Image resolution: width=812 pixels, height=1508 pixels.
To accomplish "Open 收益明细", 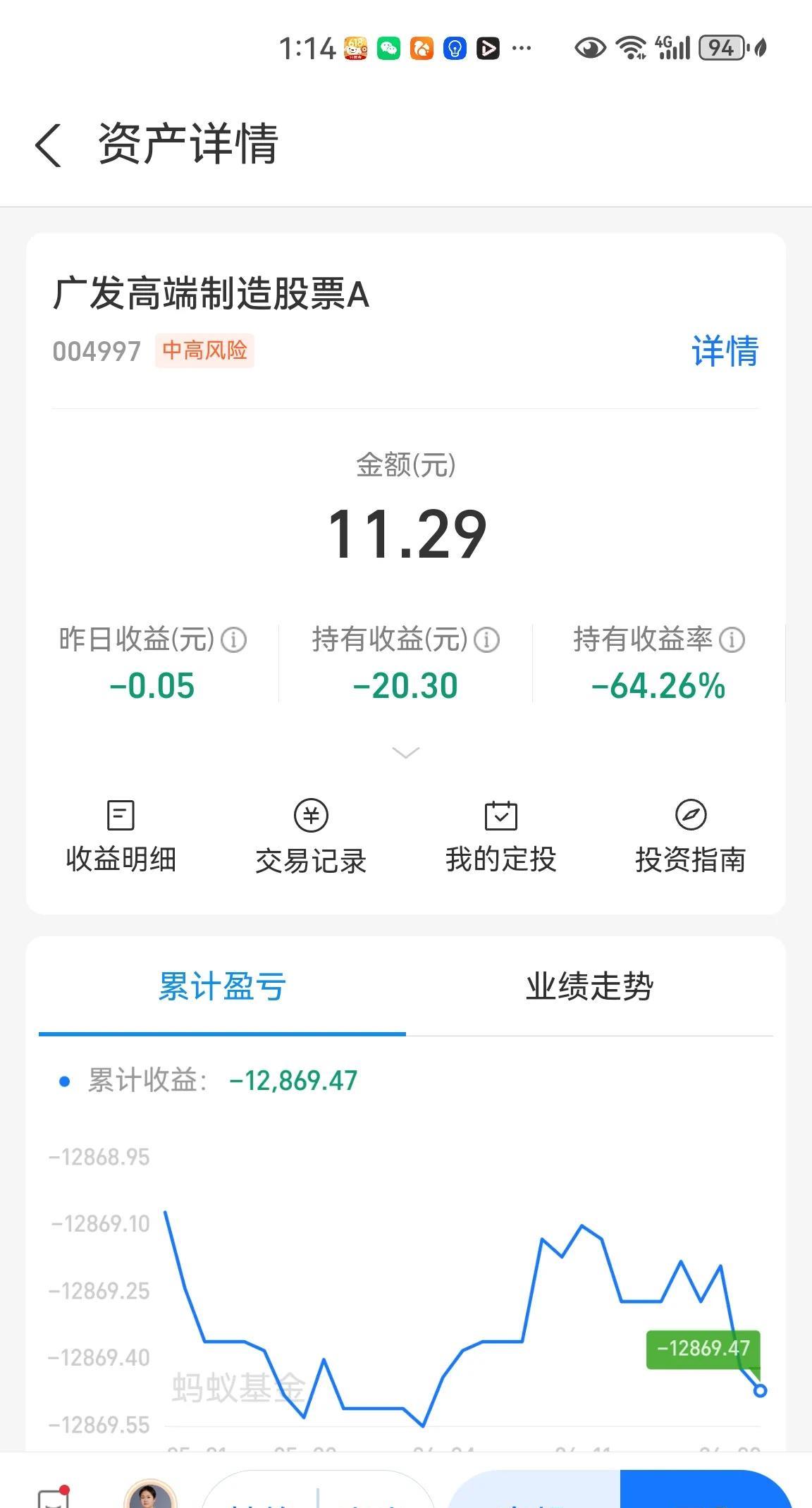I will click(121, 837).
